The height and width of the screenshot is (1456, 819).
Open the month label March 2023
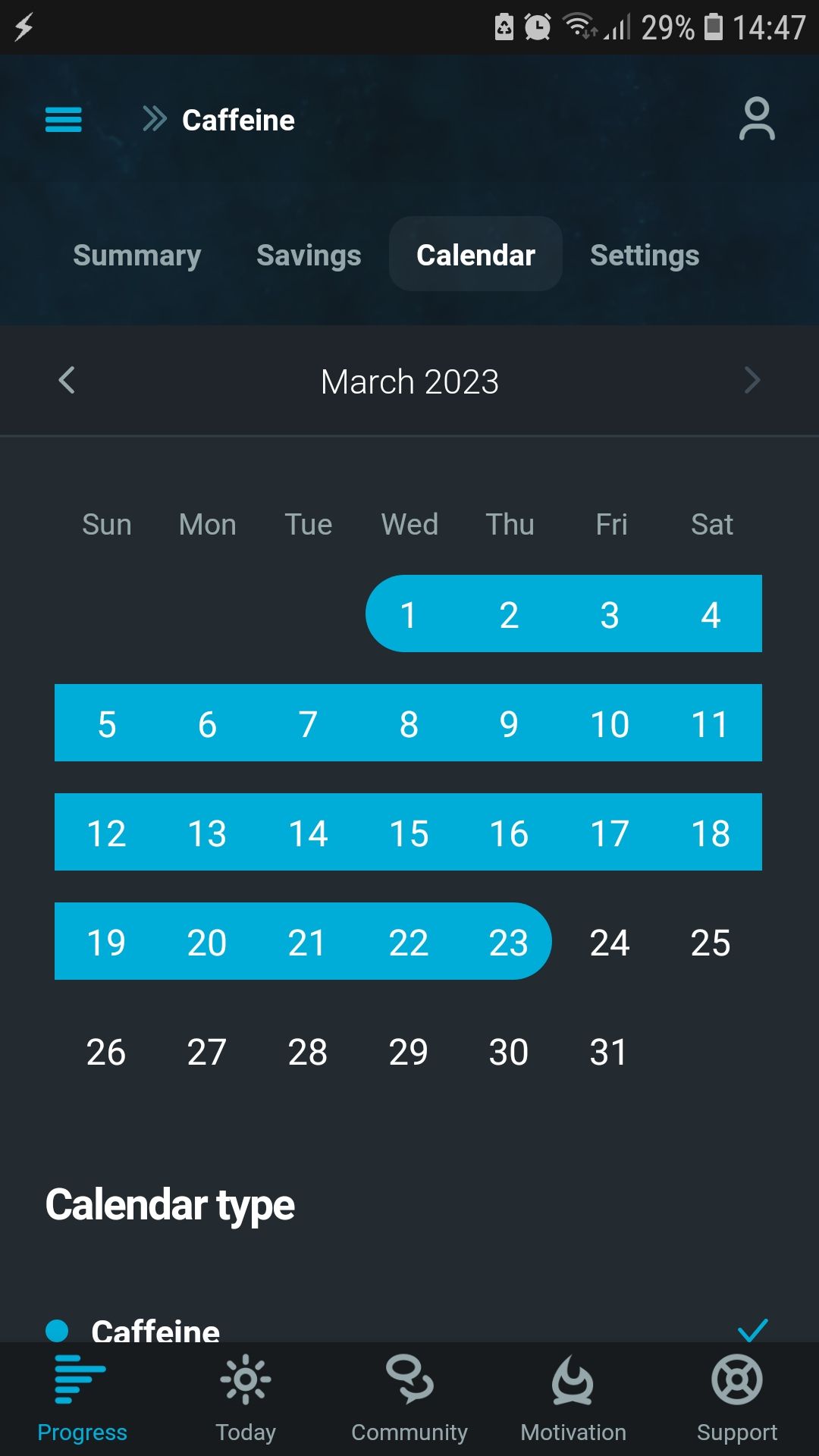409,381
